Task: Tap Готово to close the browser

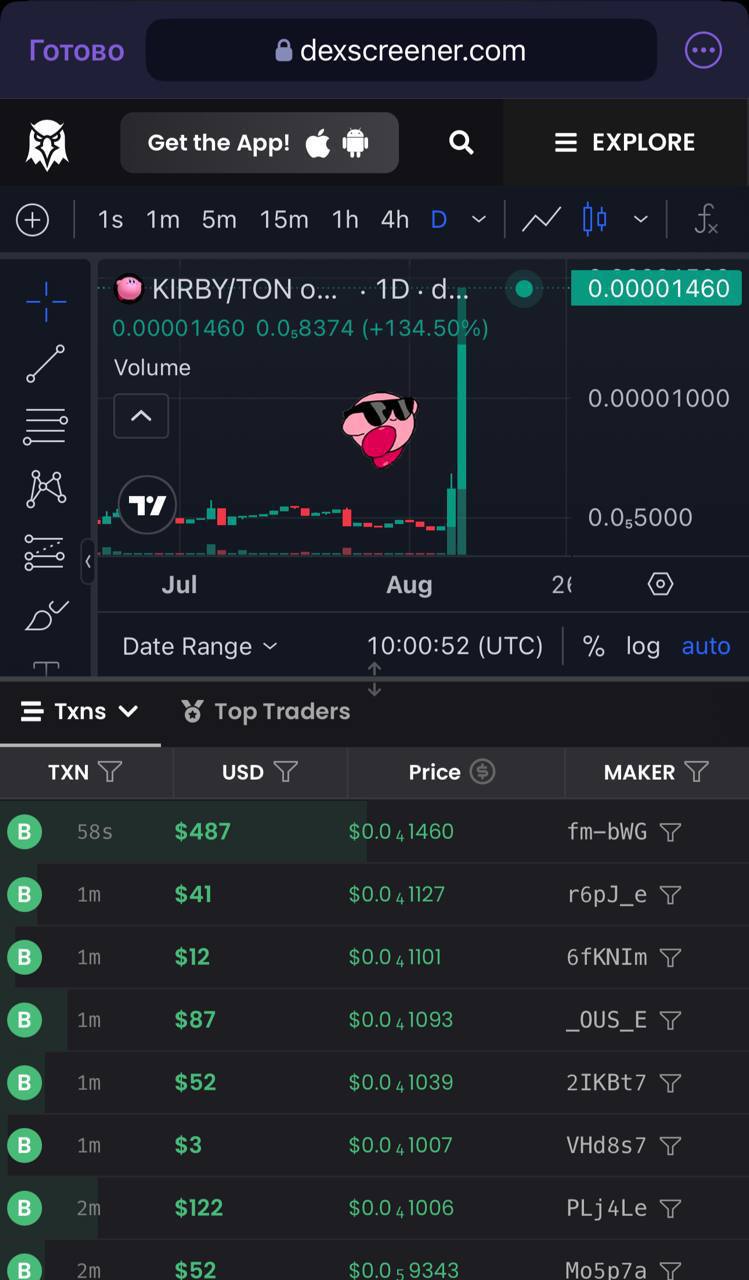Action: click(x=77, y=51)
